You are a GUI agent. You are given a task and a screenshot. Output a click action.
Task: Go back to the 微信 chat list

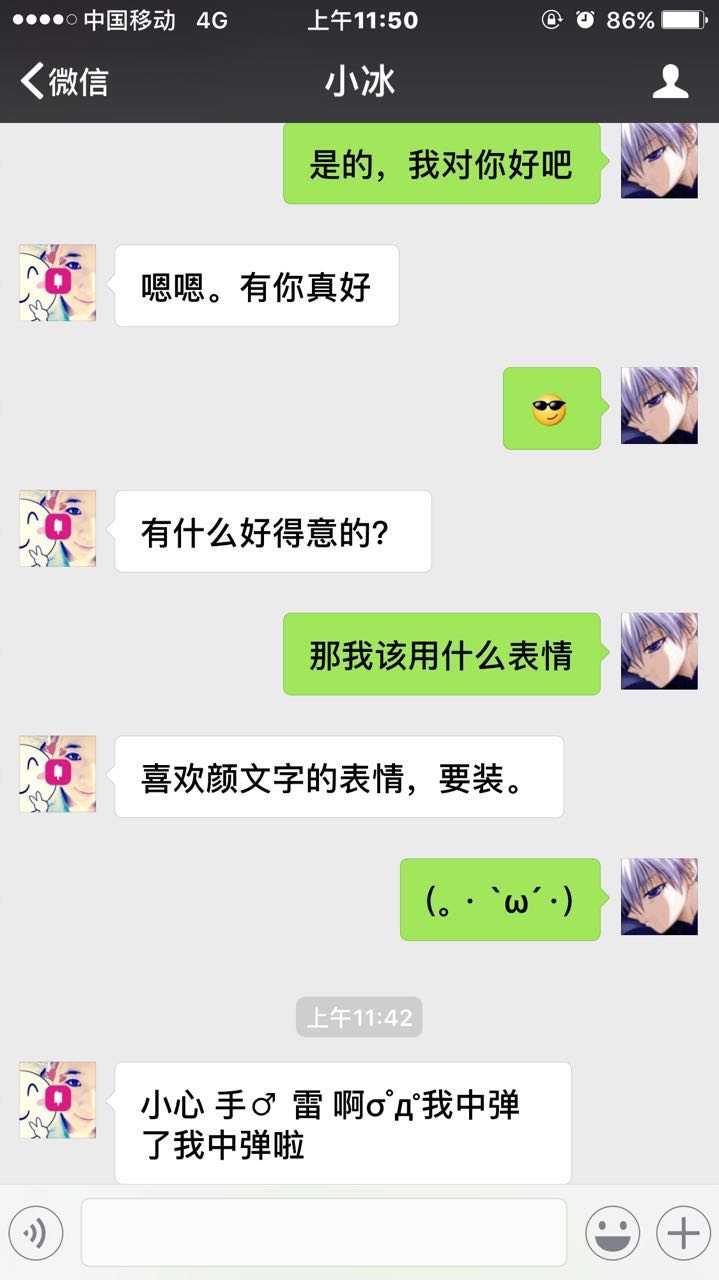(64, 81)
